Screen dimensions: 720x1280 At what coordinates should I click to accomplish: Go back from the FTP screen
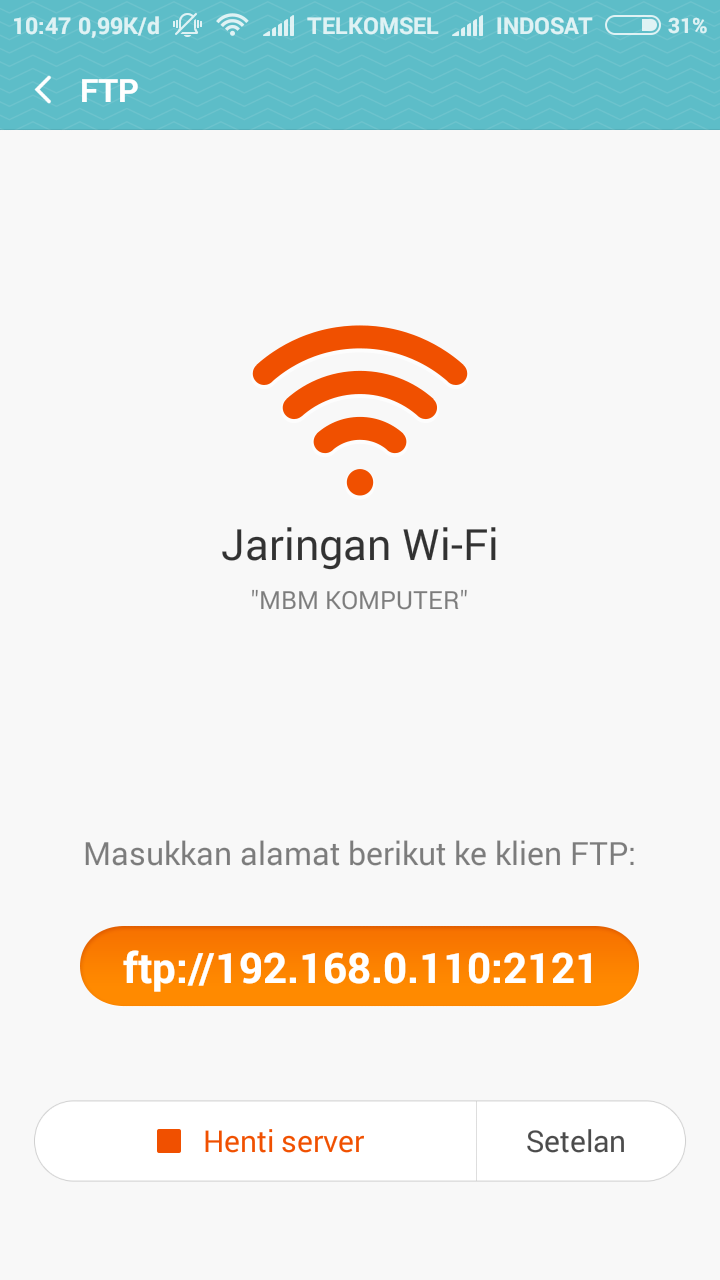43,91
